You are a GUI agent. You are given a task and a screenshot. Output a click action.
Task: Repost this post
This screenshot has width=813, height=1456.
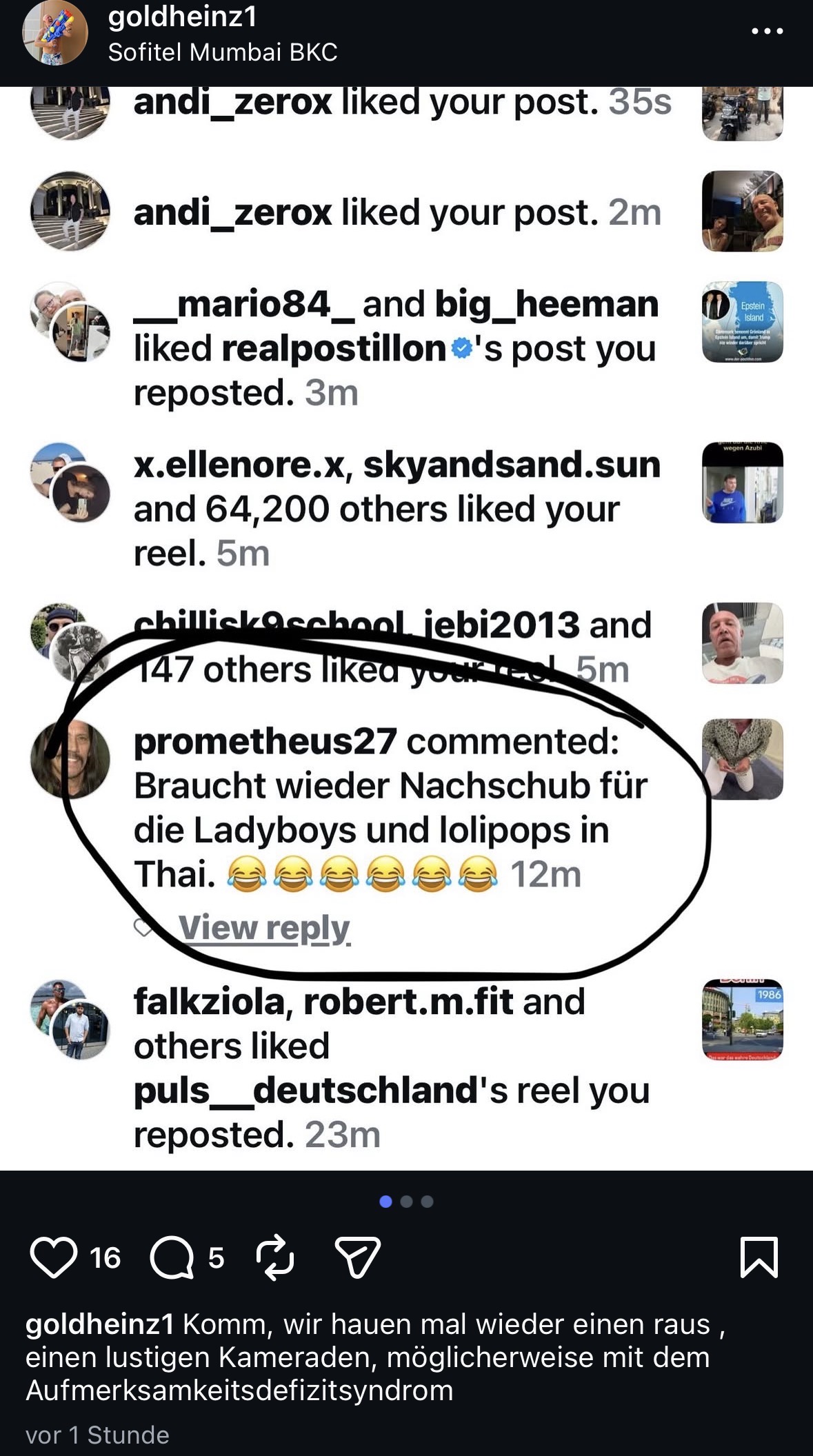(x=275, y=1257)
